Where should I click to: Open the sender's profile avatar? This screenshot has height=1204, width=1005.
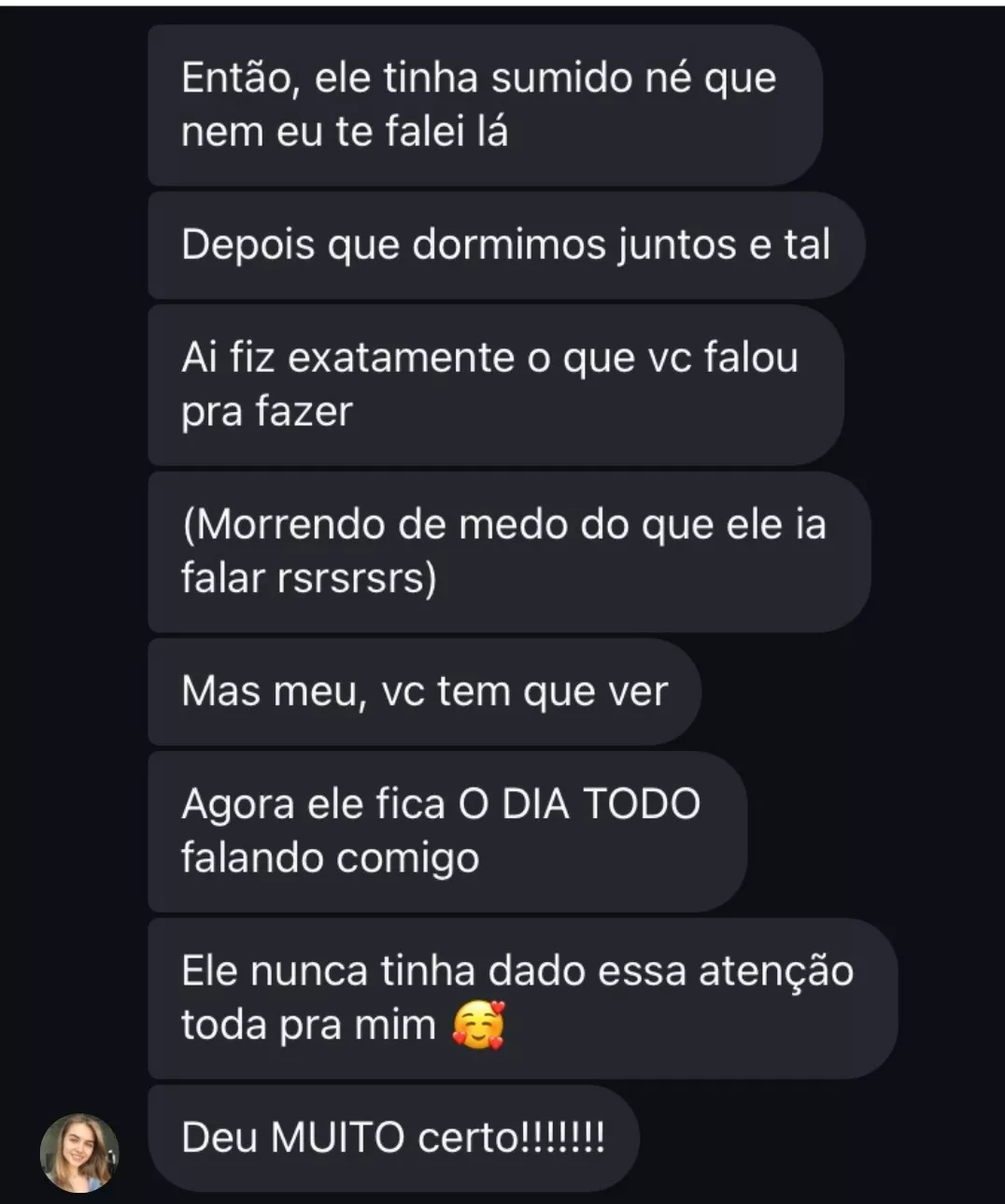[x=79, y=1152]
